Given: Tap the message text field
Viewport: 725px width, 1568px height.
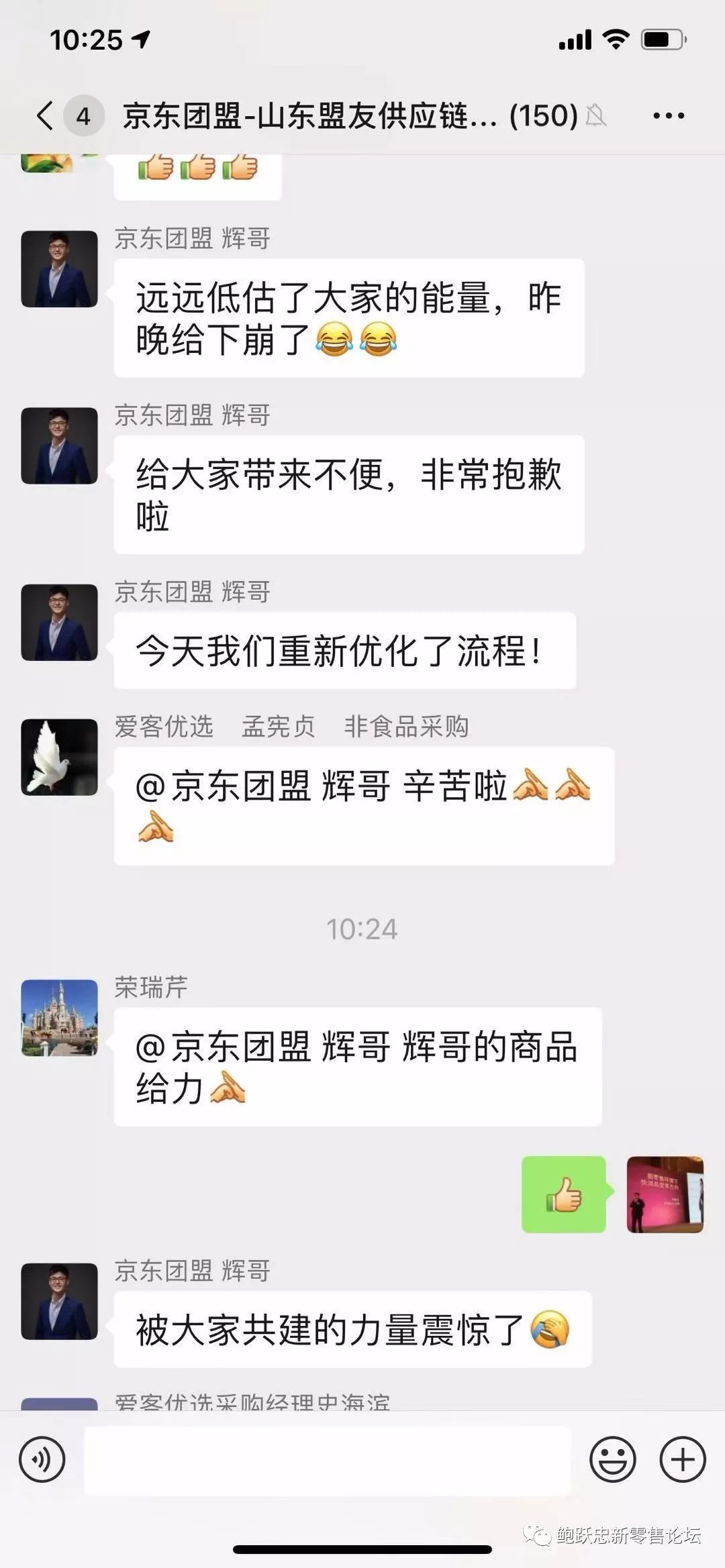Looking at the screenshot, I should pos(328,1459).
